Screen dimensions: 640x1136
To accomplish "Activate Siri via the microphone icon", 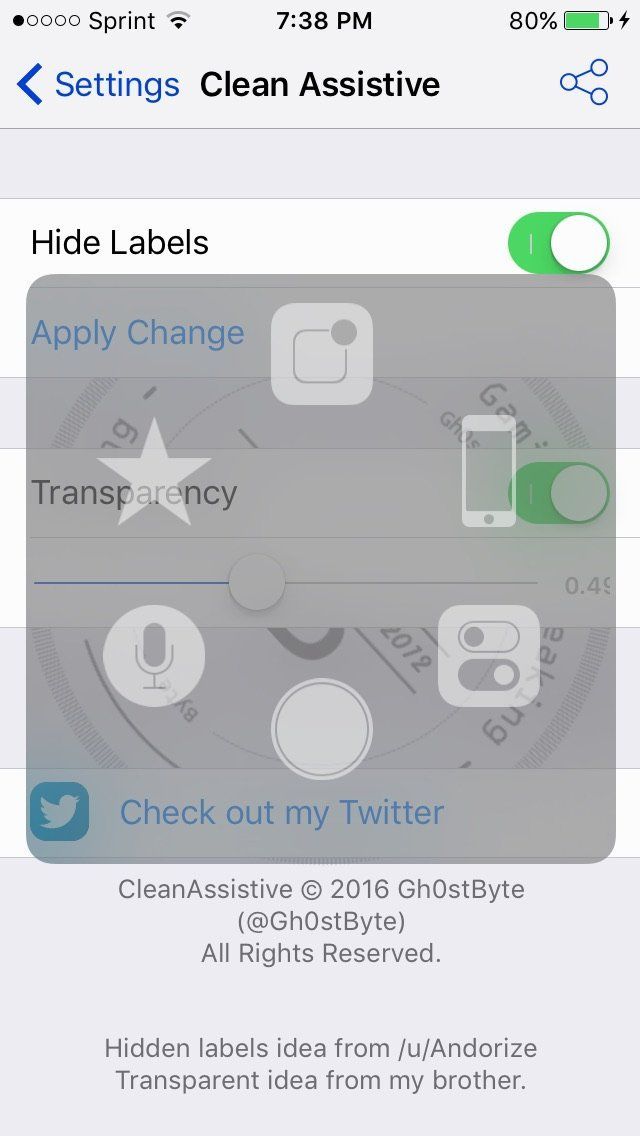I will (x=153, y=655).
